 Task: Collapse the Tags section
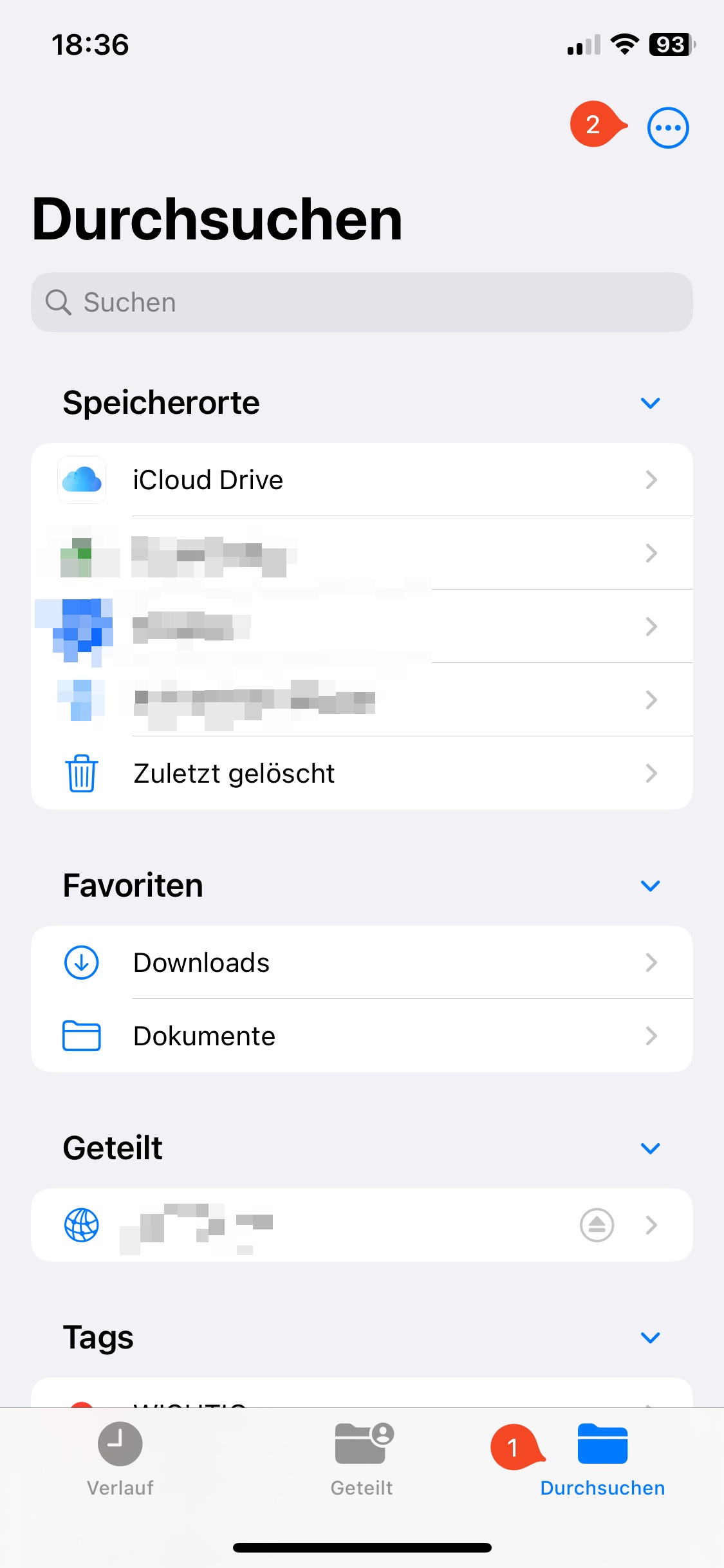point(650,1338)
